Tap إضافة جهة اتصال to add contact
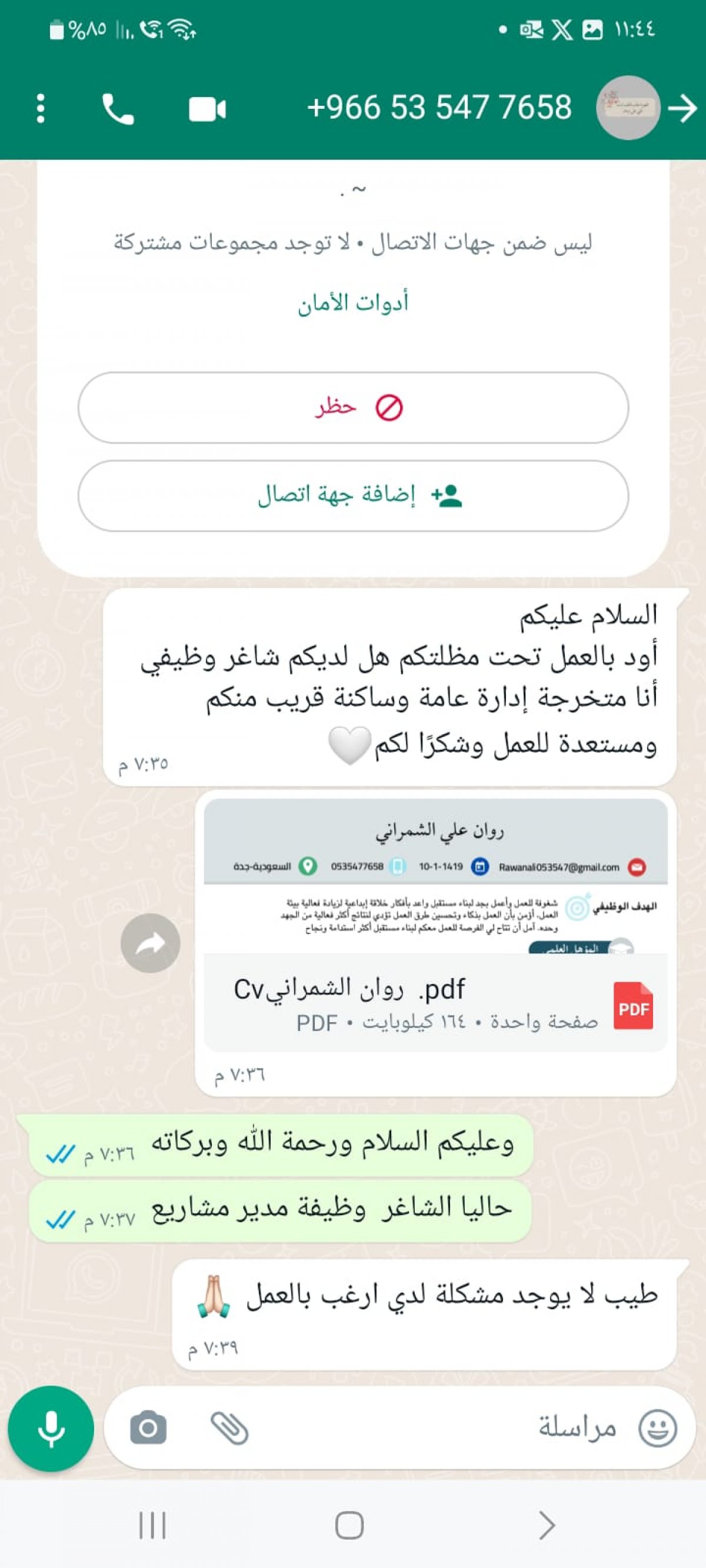The width and height of the screenshot is (706, 1568). (354, 495)
